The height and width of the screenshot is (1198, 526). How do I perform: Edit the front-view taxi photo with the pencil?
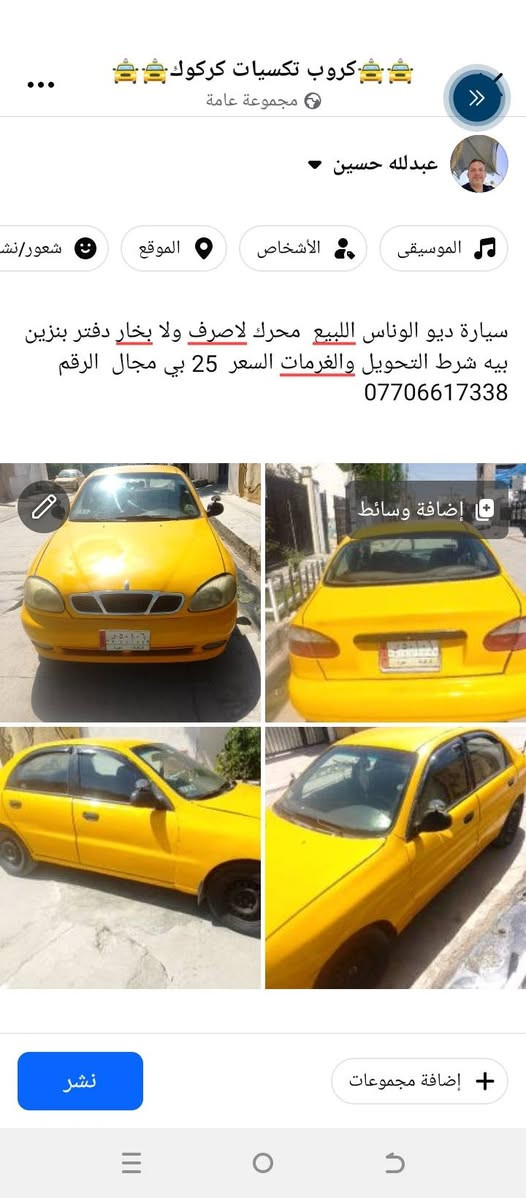coord(44,507)
